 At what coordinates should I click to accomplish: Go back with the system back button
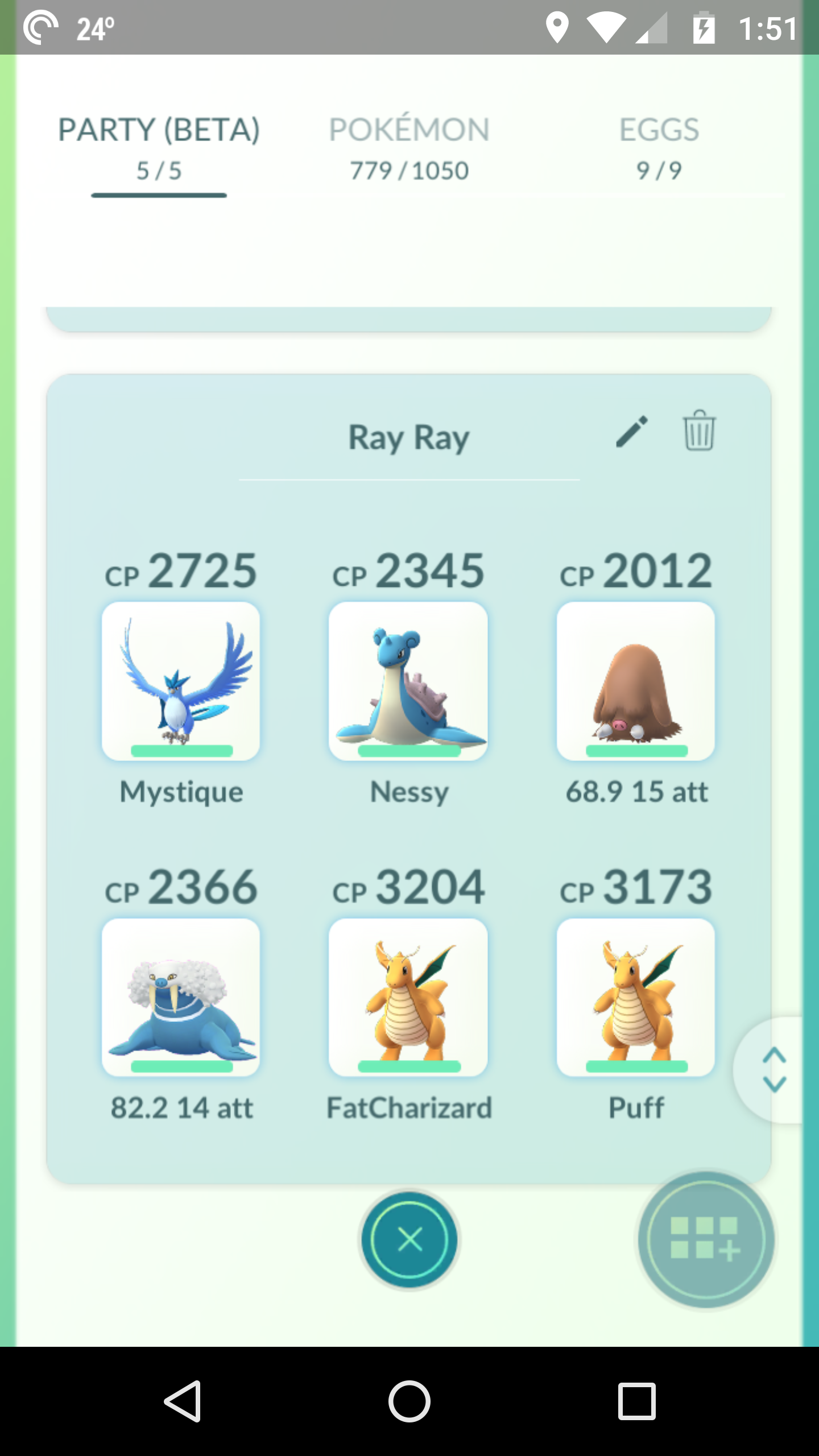[x=183, y=1401]
